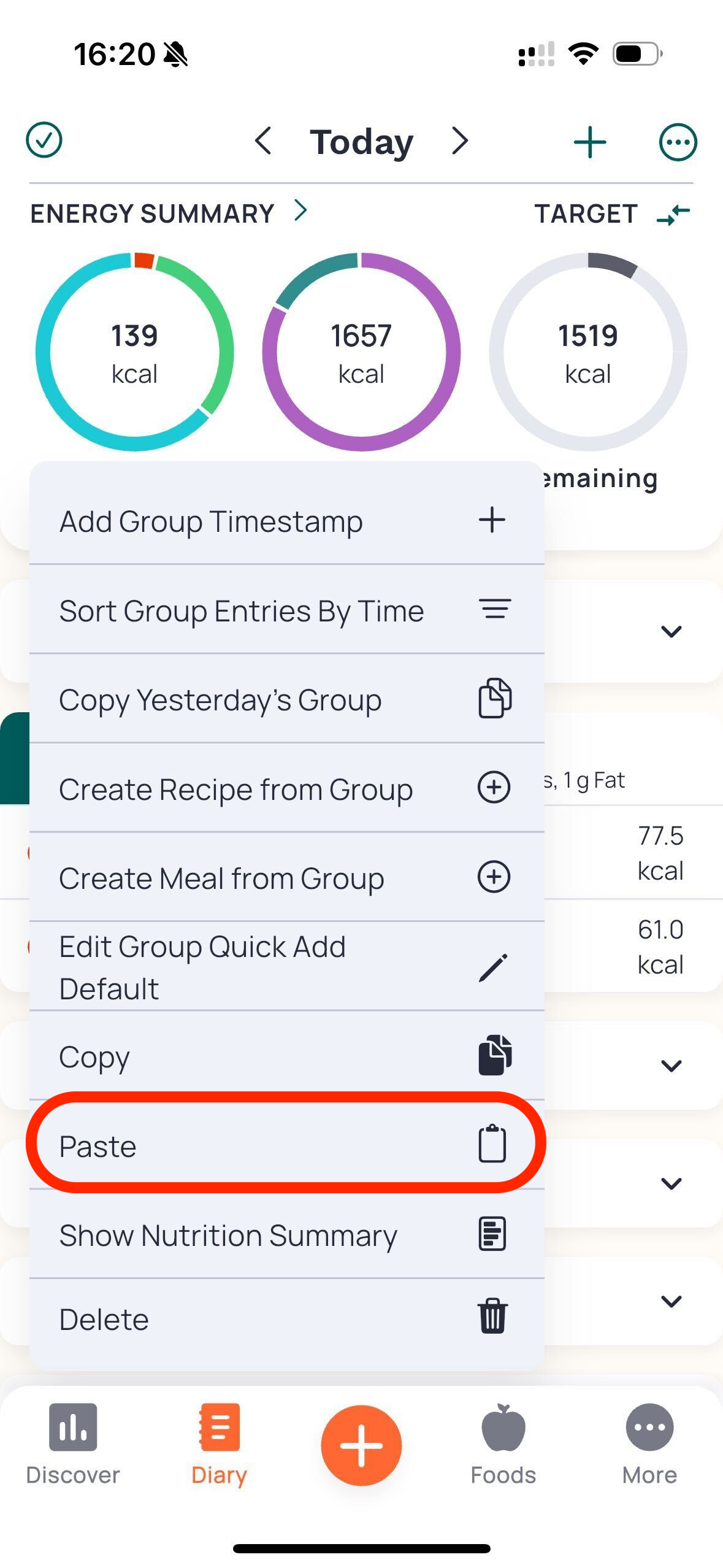Open Edit Group Quick Add Default
Viewport: 723px width, 1568px height.
point(286,967)
